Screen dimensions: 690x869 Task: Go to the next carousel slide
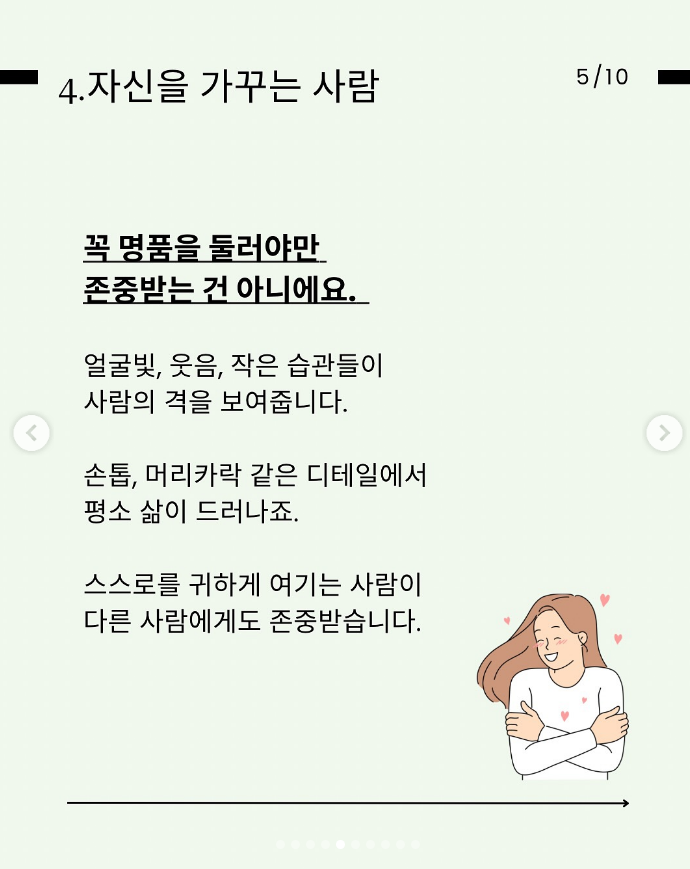(x=664, y=433)
